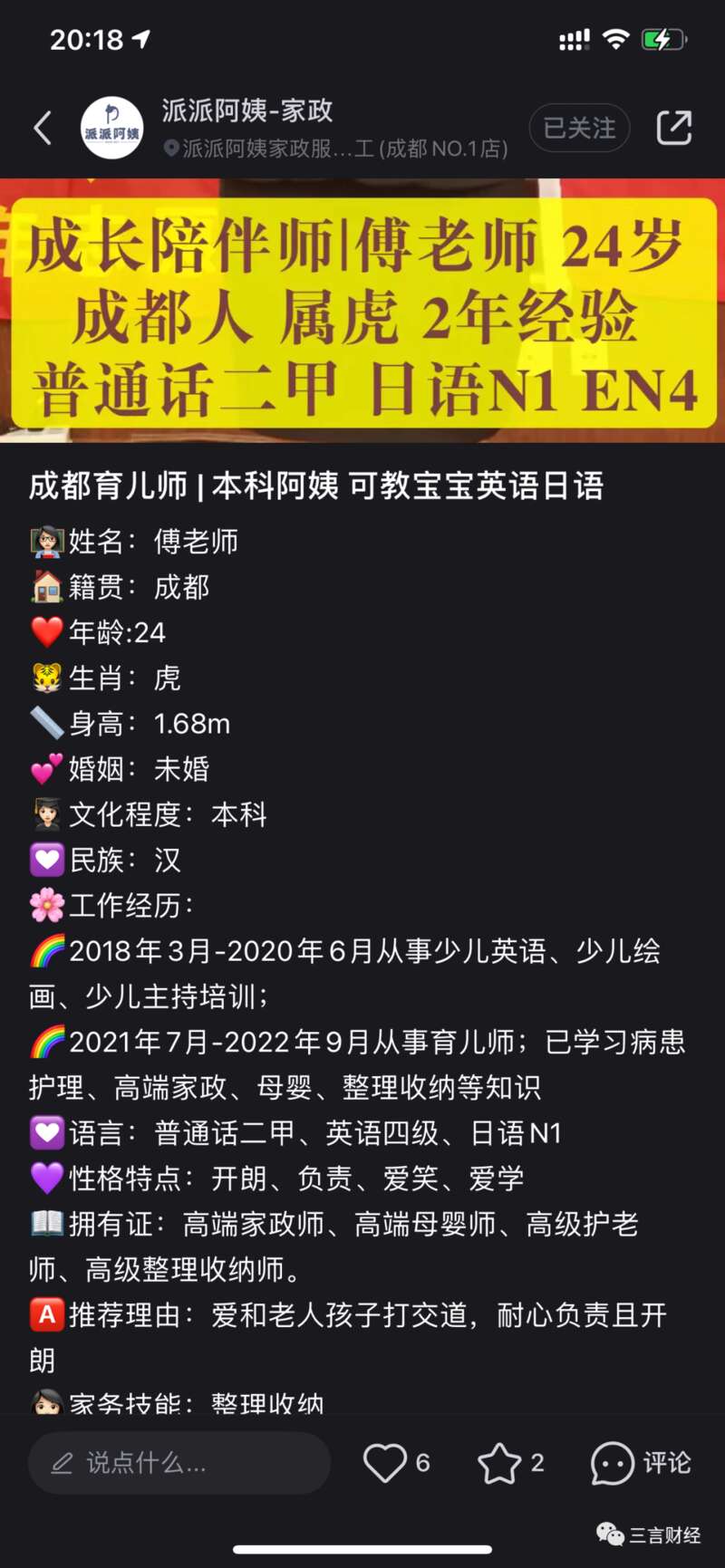Go back using the top arrow

[43, 129]
